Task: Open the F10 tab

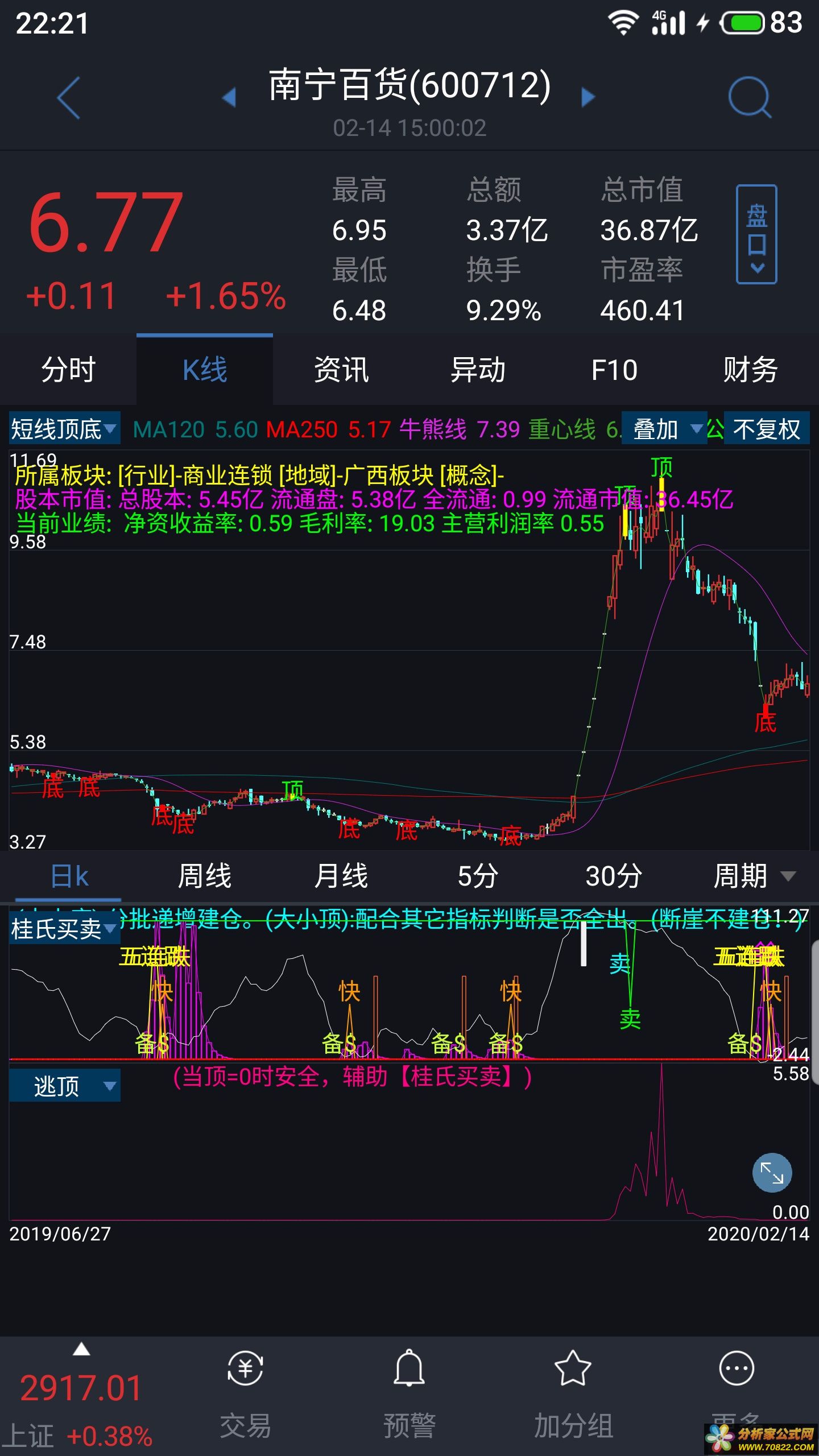Action: click(614, 370)
